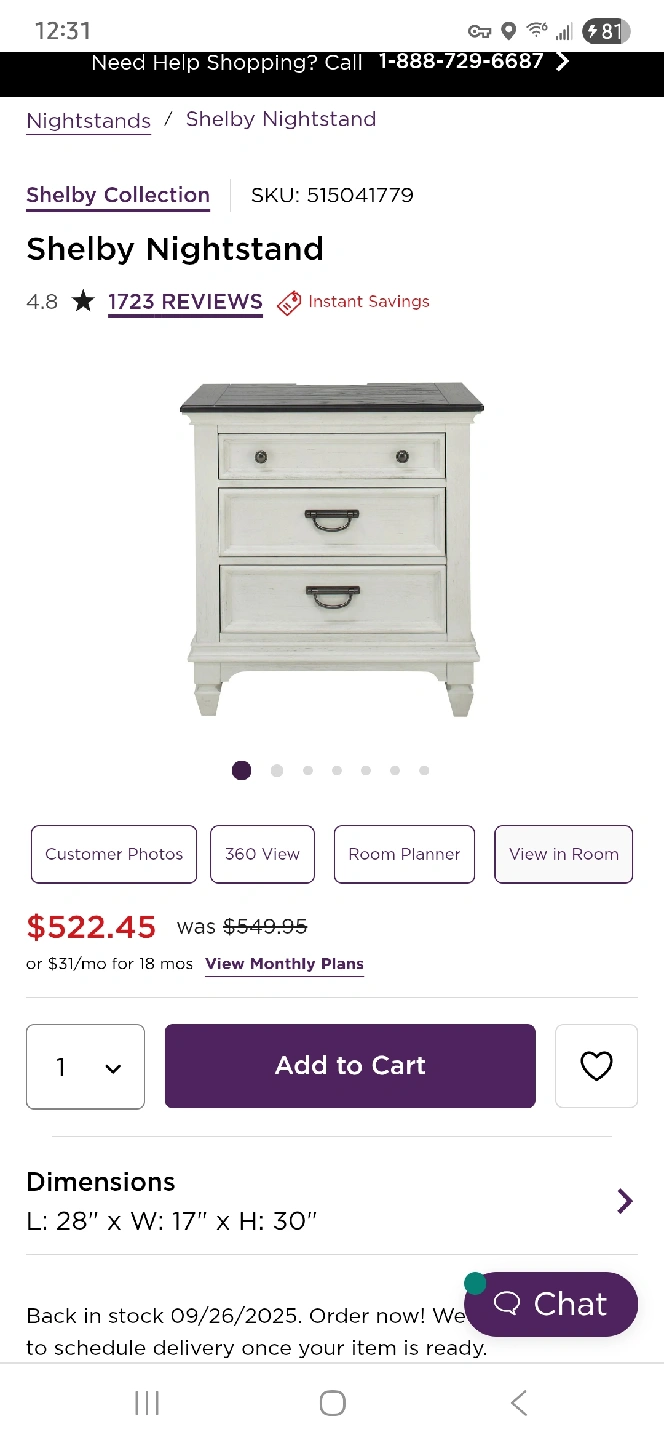This screenshot has height=1440, width=664.
Task: Read the 1723 reviews
Action: click(x=185, y=302)
